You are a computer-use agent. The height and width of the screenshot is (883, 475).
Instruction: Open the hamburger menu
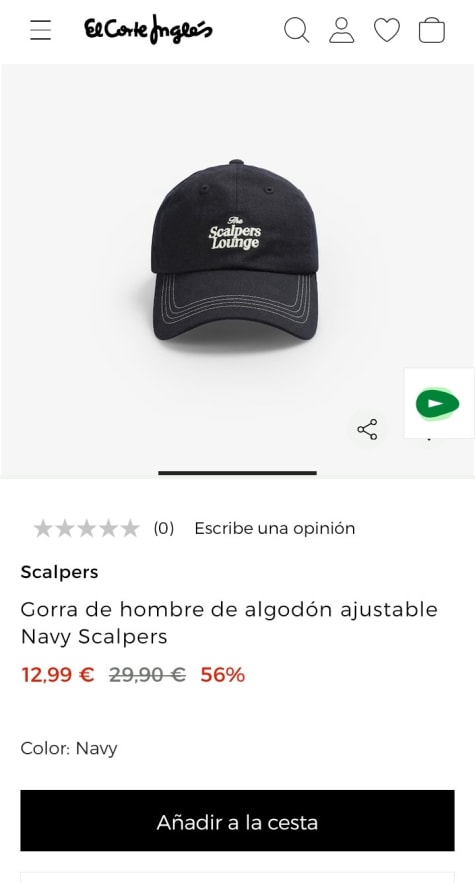(41, 30)
